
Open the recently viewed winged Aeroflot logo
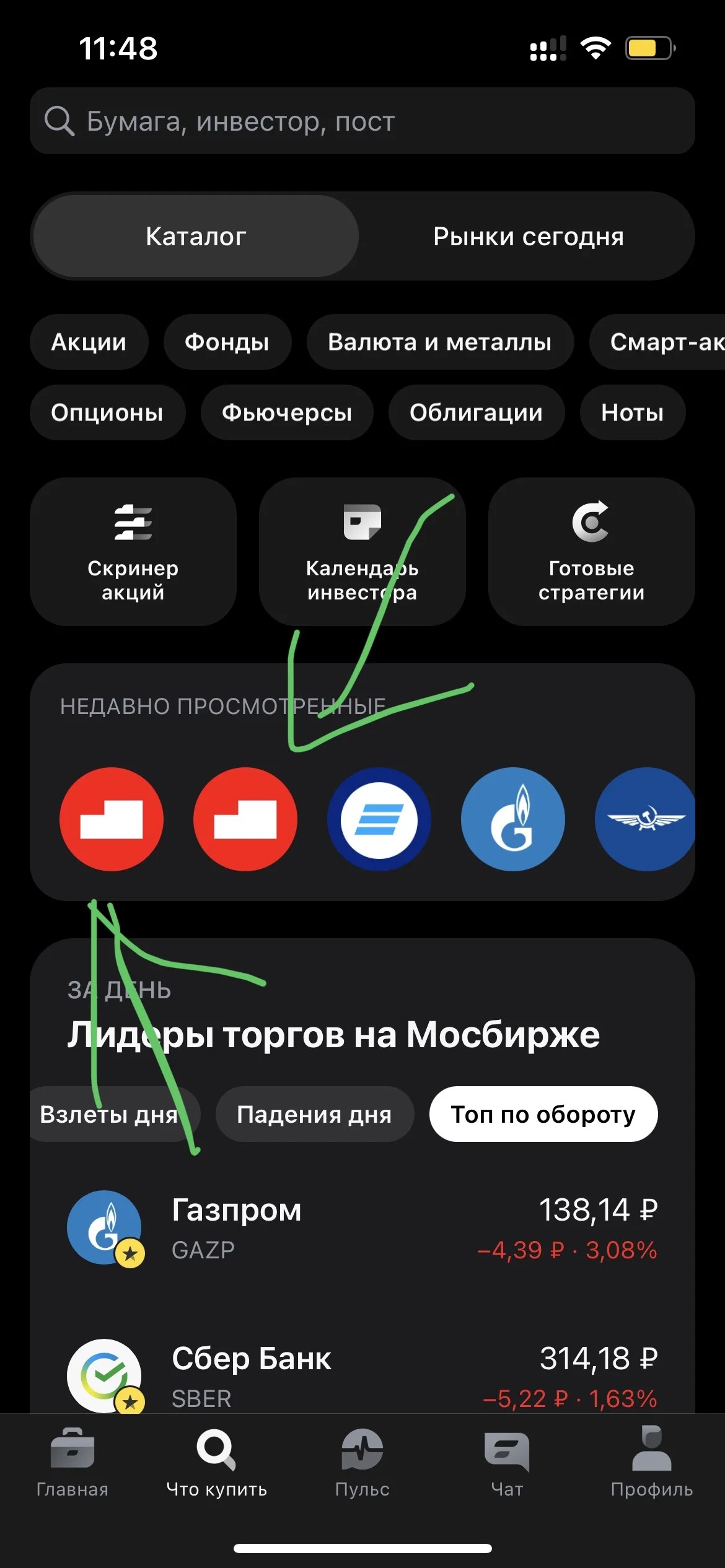(x=645, y=819)
